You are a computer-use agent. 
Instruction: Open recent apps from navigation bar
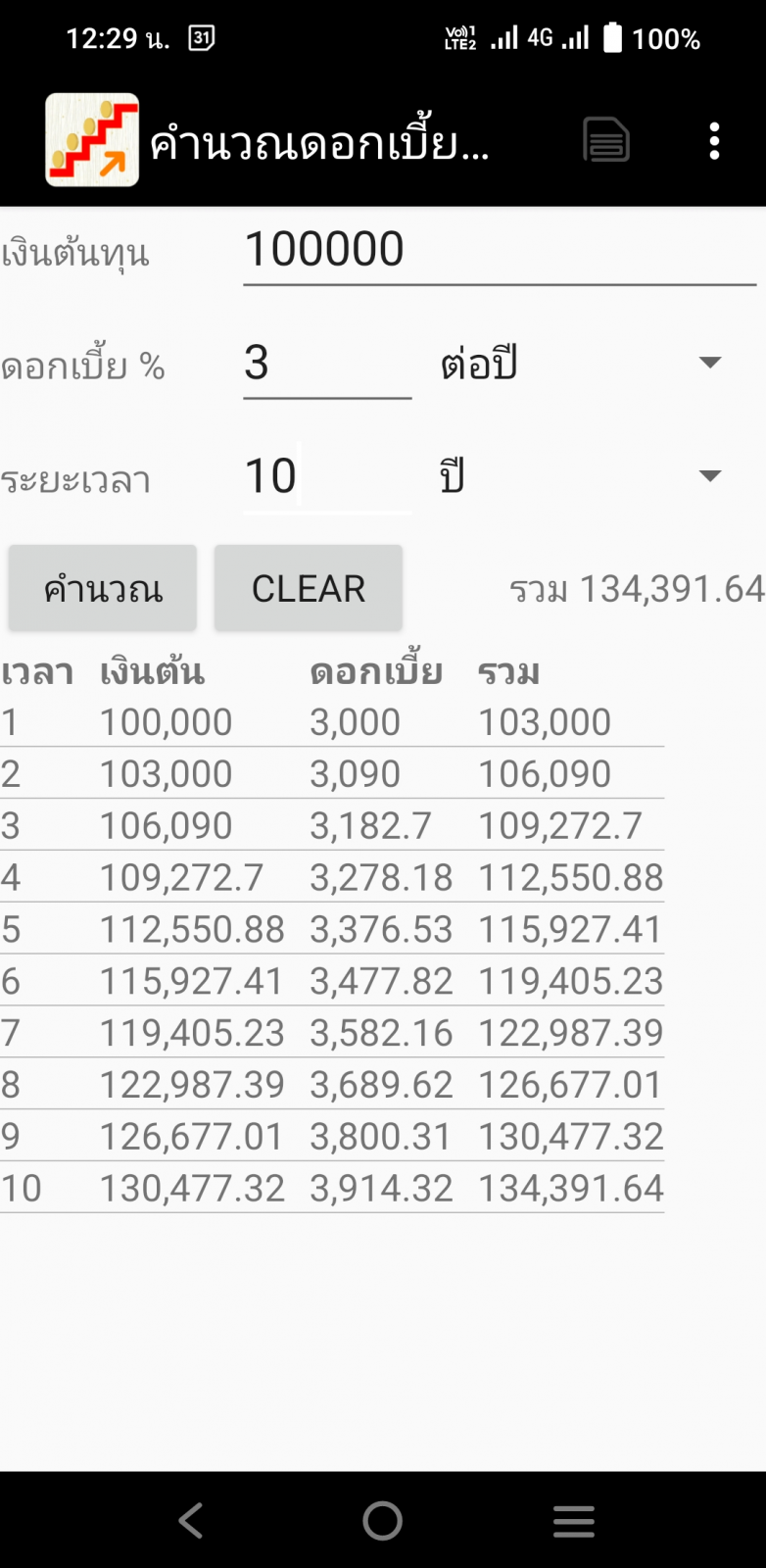(x=574, y=1520)
